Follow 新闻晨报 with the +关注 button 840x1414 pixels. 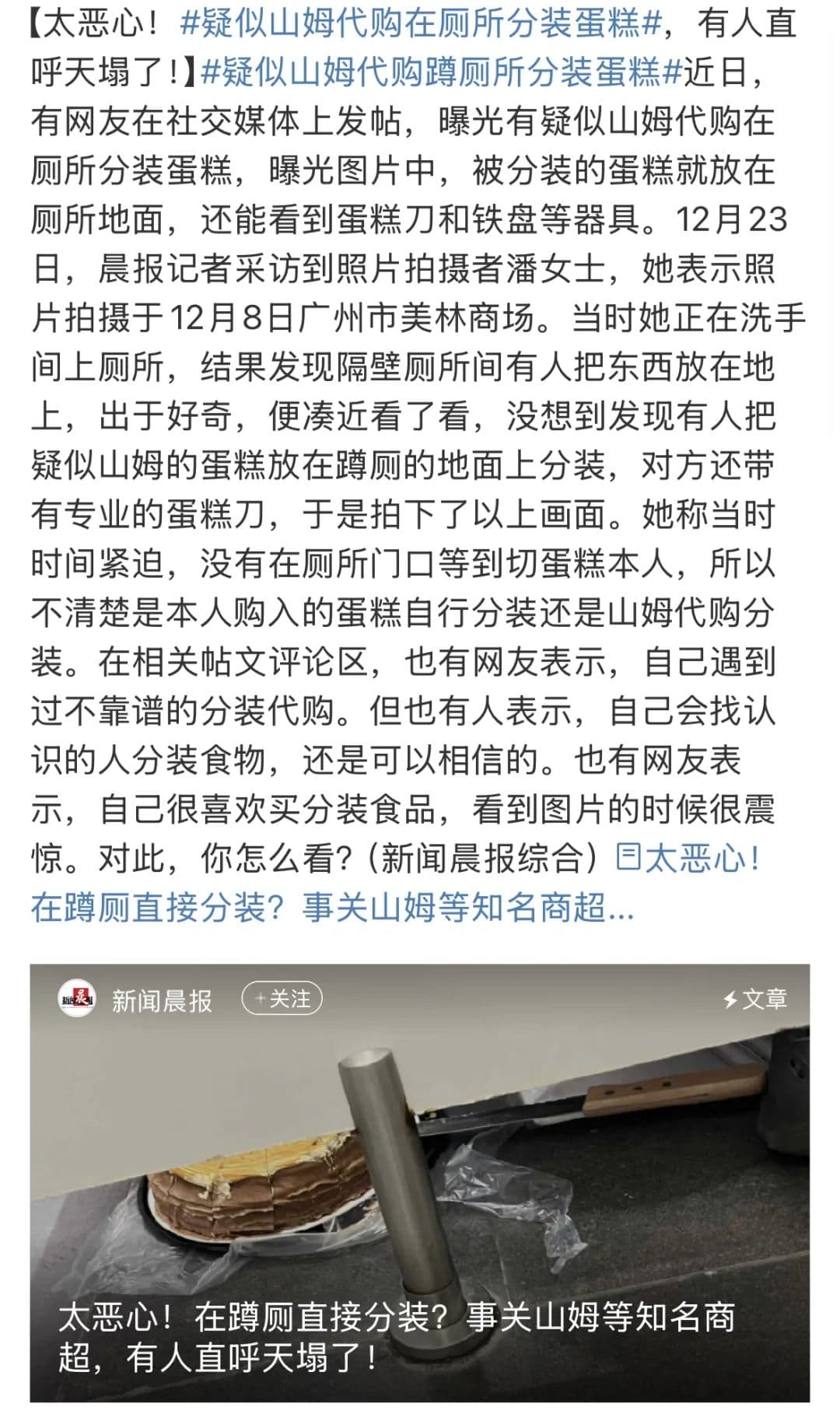tap(282, 999)
